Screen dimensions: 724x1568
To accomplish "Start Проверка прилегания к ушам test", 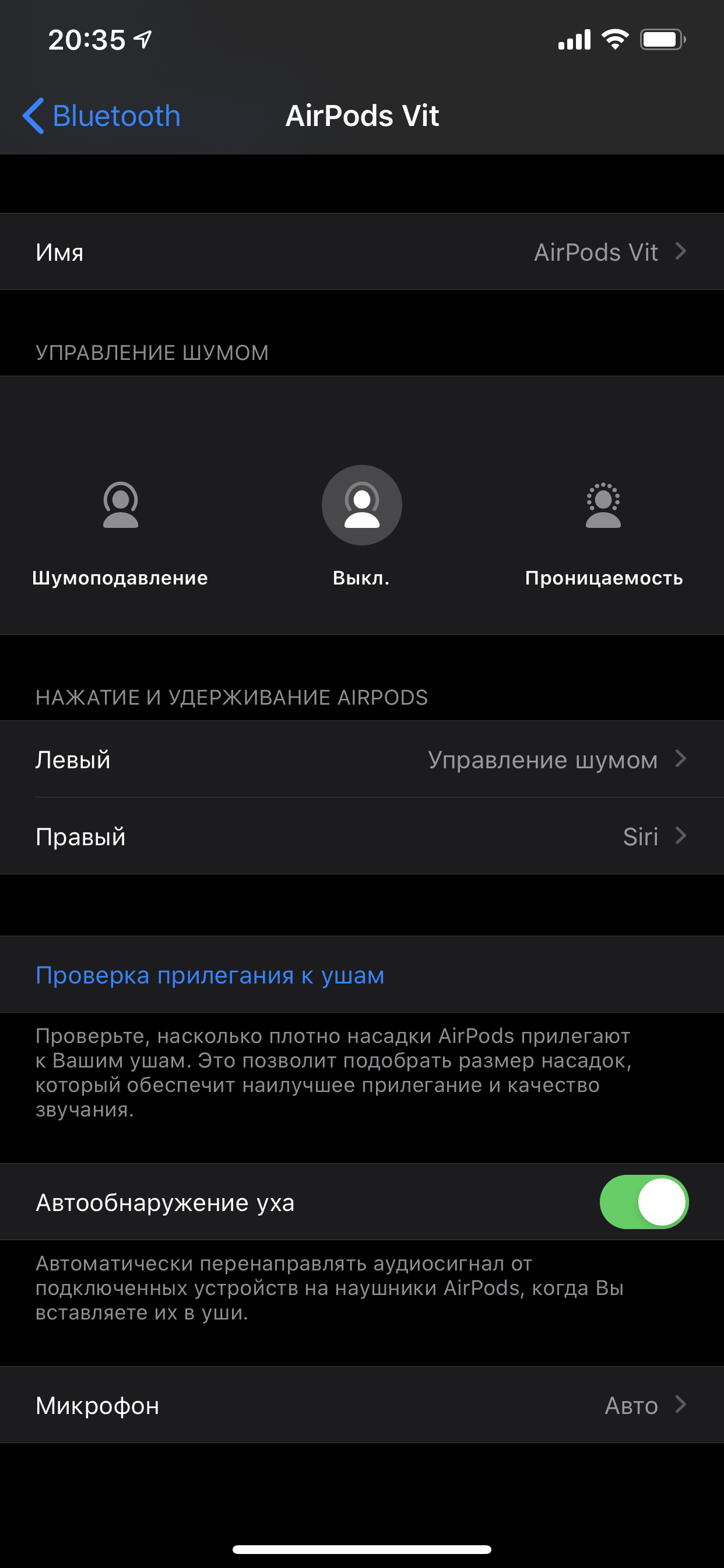I will pyautogui.click(x=210, y=975).
